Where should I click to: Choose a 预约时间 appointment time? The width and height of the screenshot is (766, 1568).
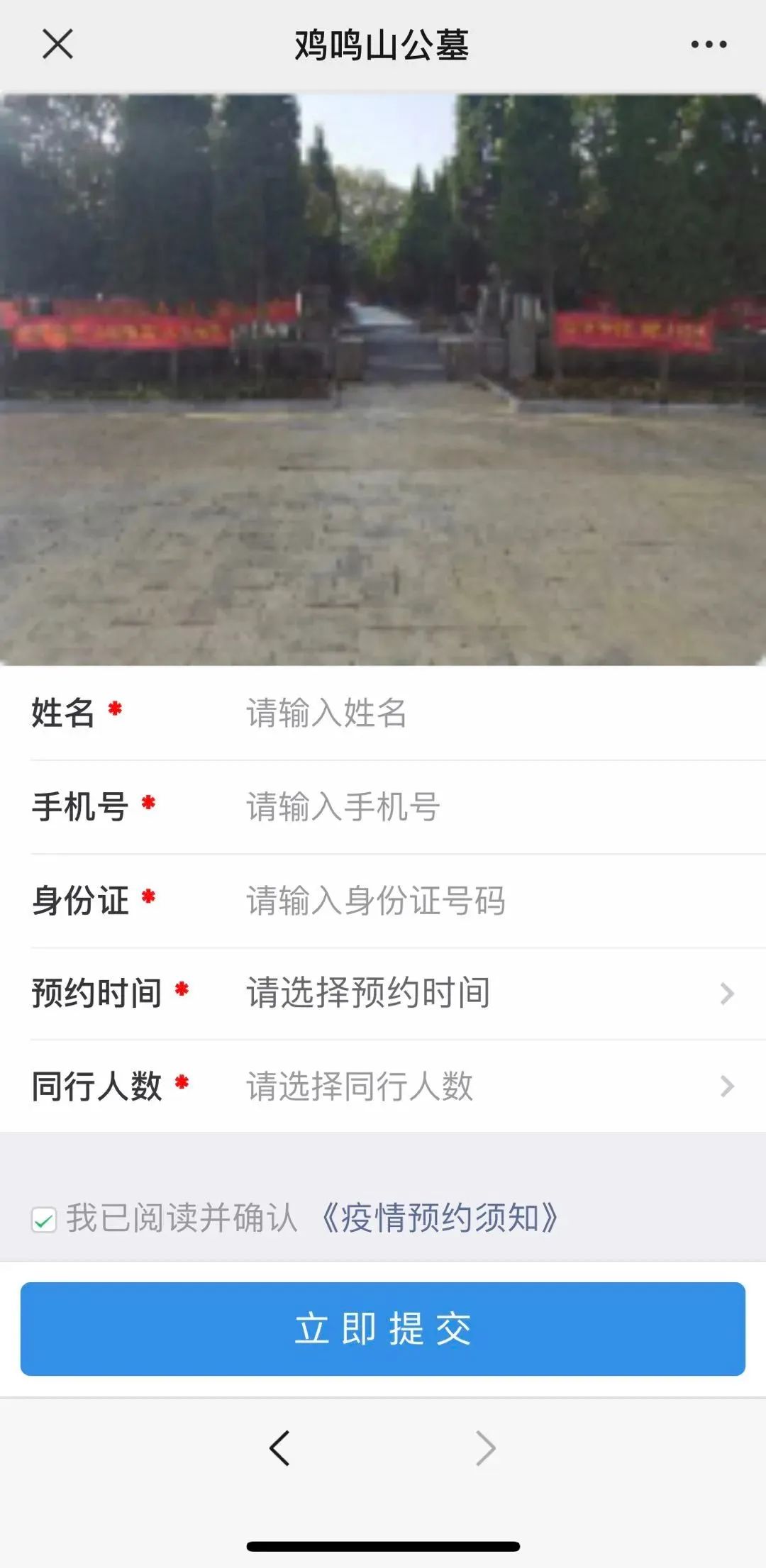pyautogui.click(x=482, y=993)
